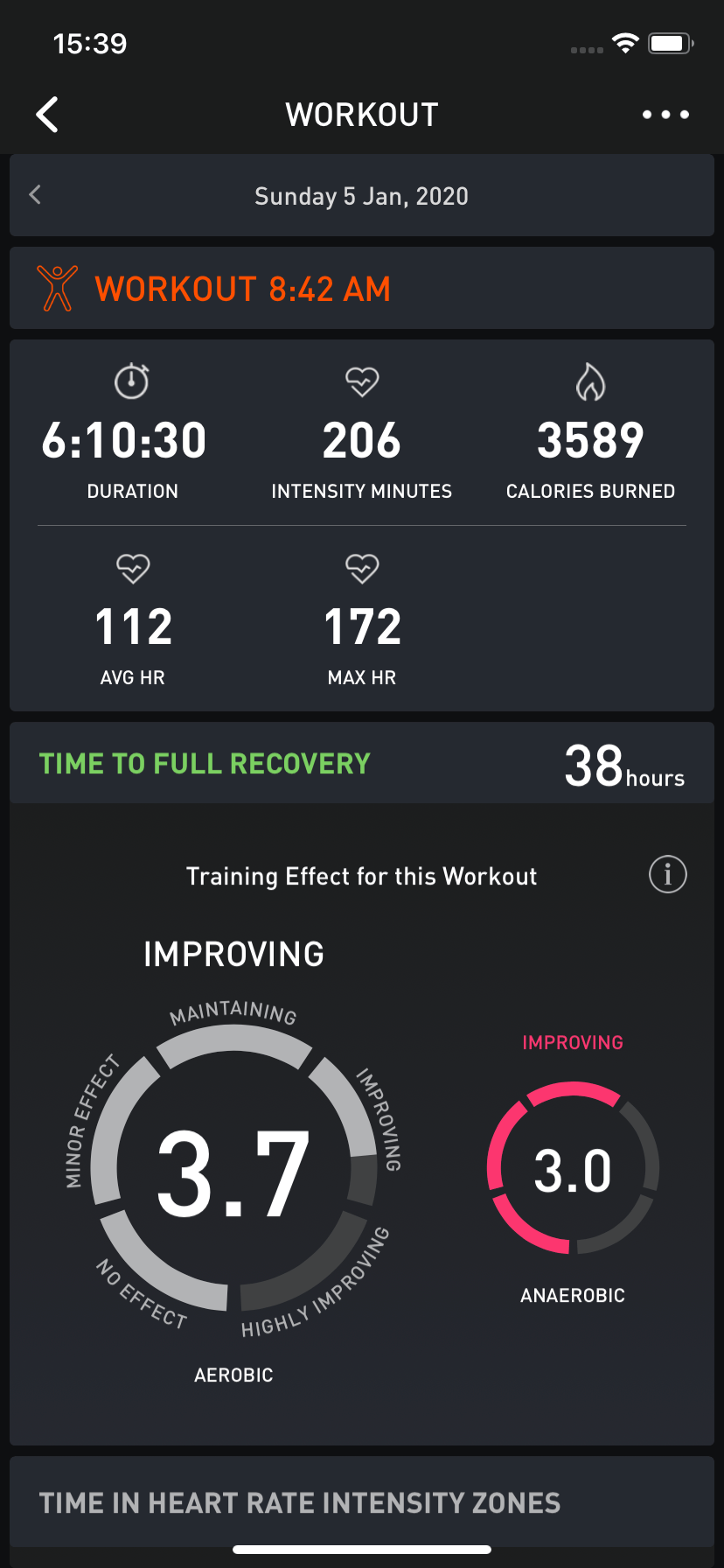Viewport: 724px width, 1568px height.
Task: Expand Time in Heart Rate Intensity Zones
Action: pyautogui.click(x=300, y=1502)
